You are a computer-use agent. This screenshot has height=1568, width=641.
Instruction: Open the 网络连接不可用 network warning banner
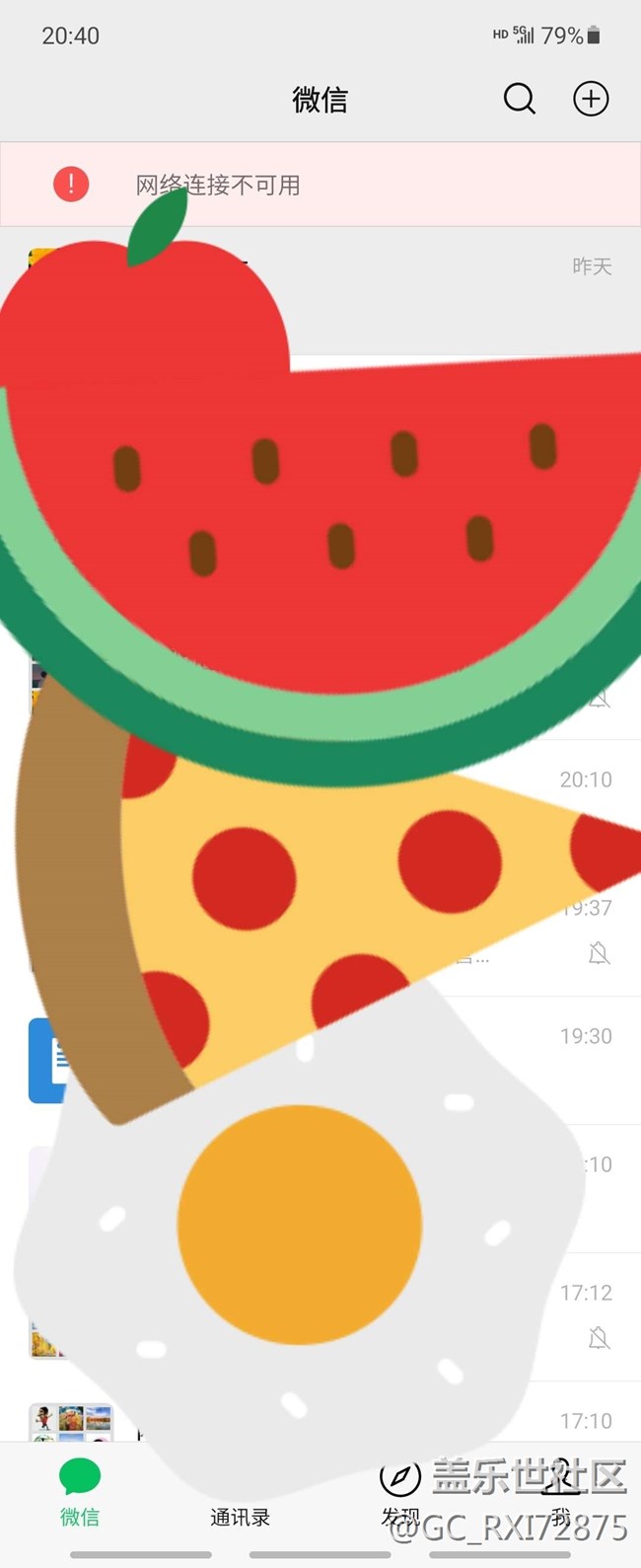pos(320,185)
